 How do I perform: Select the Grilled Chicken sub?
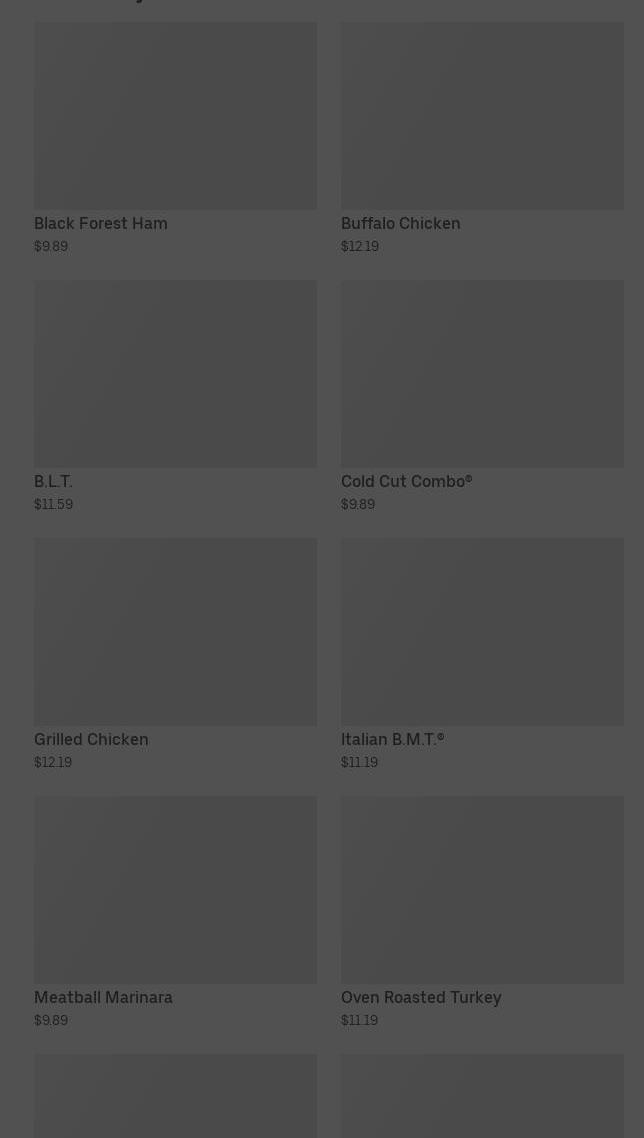(x=175, y=654)
